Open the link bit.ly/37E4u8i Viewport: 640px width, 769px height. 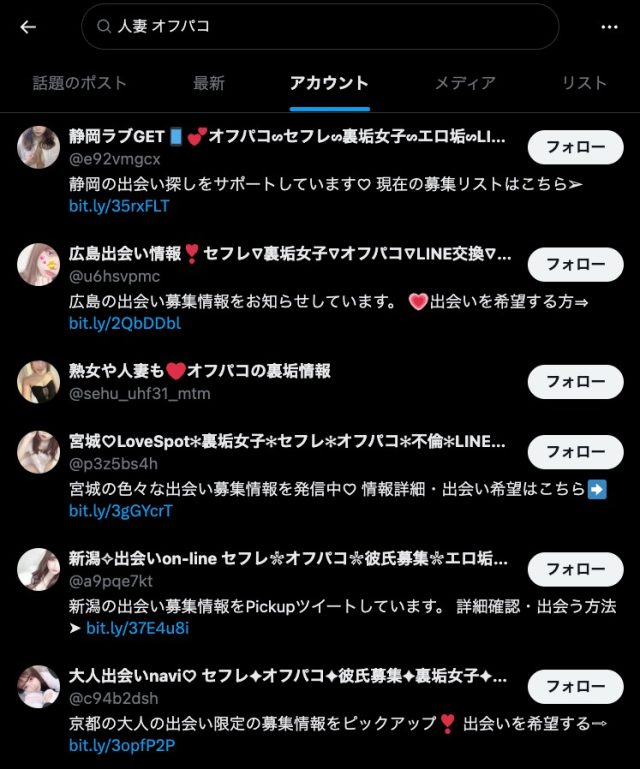(137, 628)
